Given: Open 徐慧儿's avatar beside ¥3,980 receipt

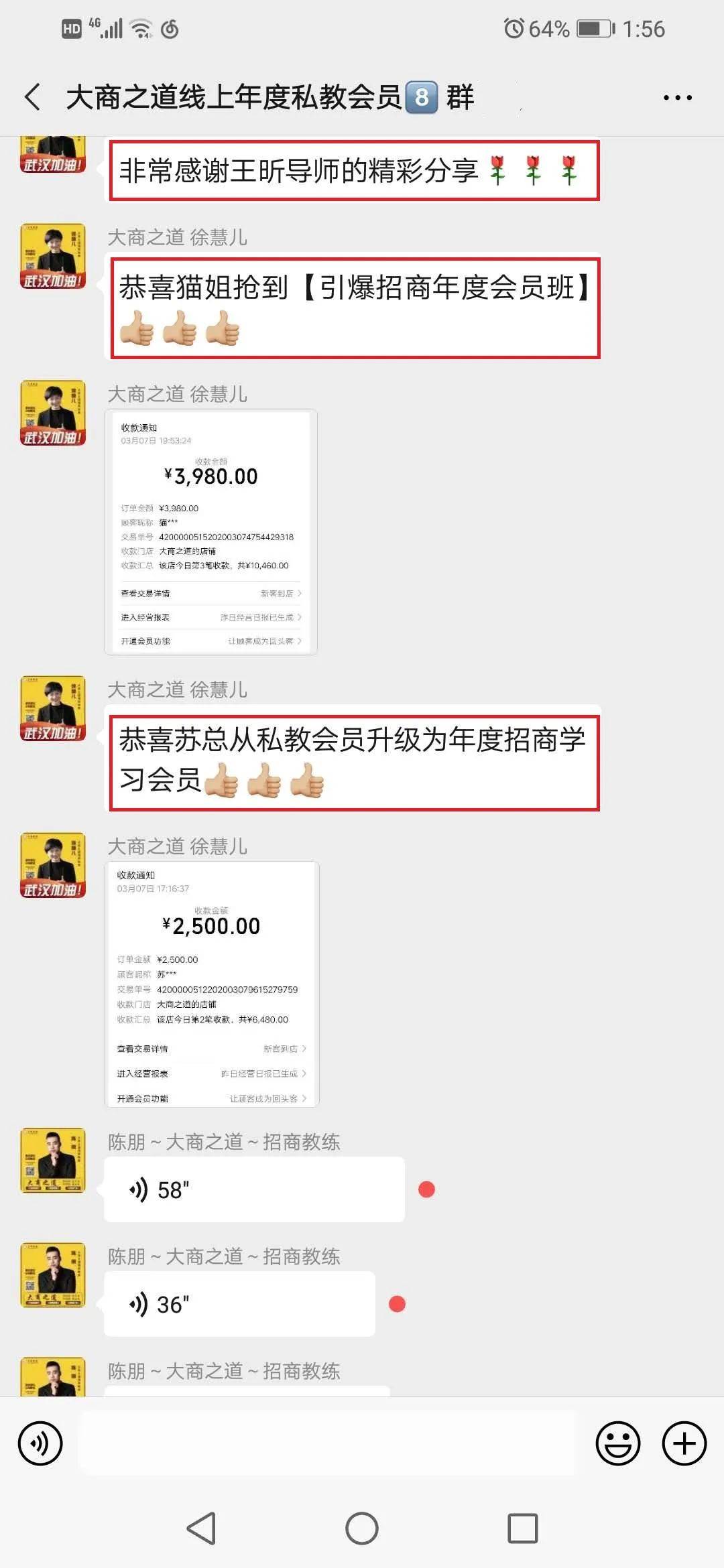Looking at the screenshot, I should tap(53, 413).
